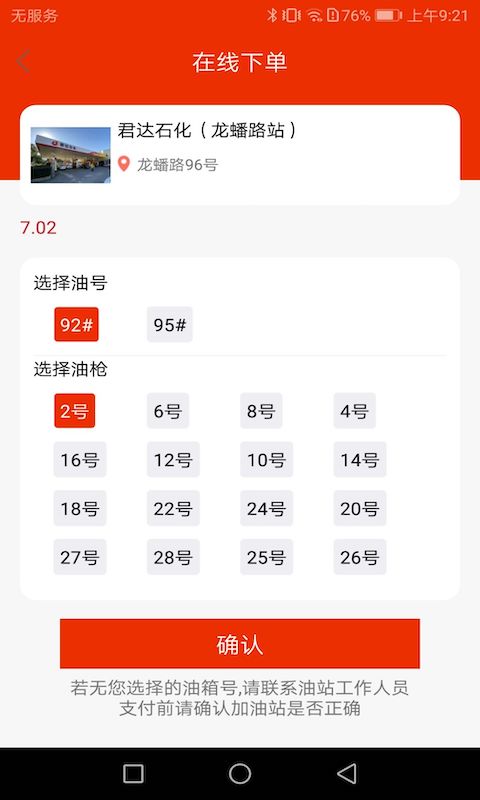
Task: Select the 27号 fuel gun
Action: 80,557
